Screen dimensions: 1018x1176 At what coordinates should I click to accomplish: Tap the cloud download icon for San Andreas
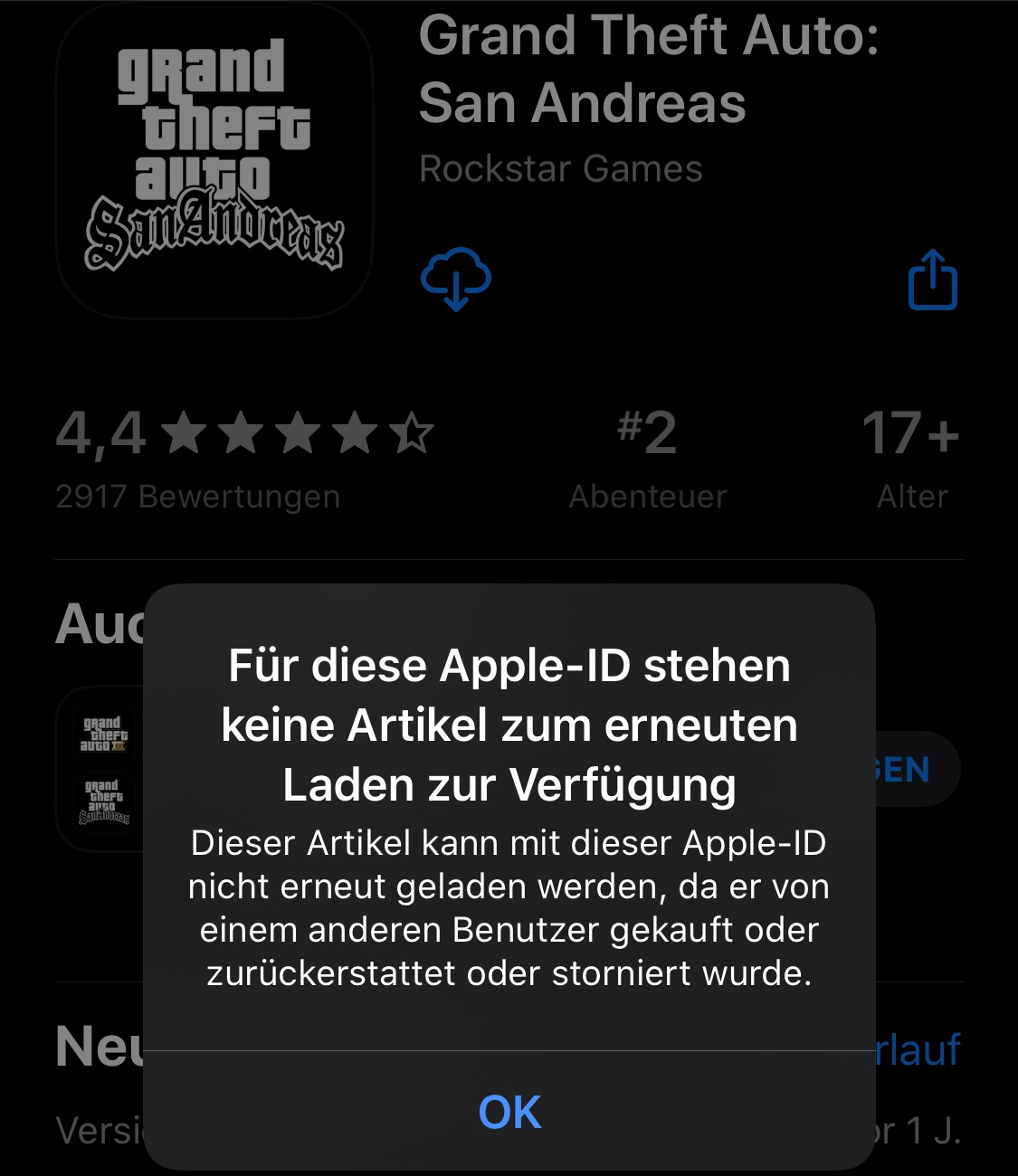coord(456,279)
